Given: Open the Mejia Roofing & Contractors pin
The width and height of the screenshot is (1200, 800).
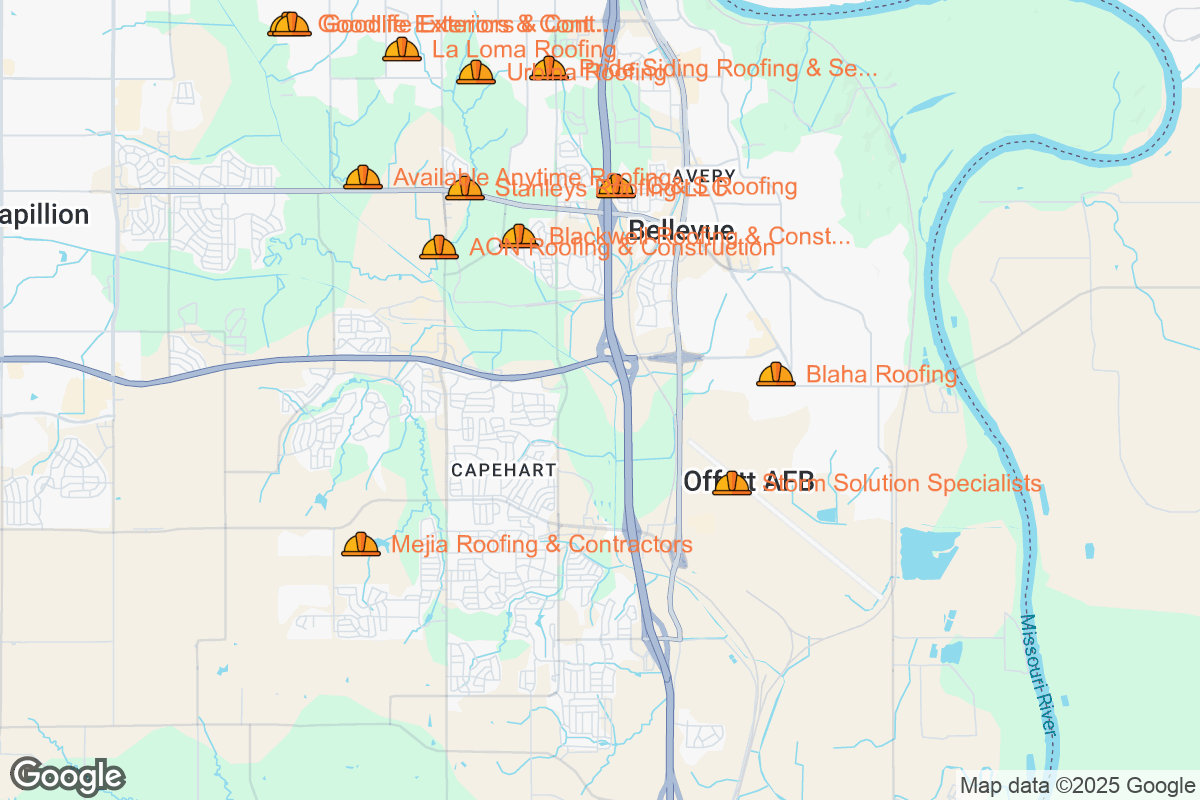Looking at the screenshot, I should tap(361, 545).
